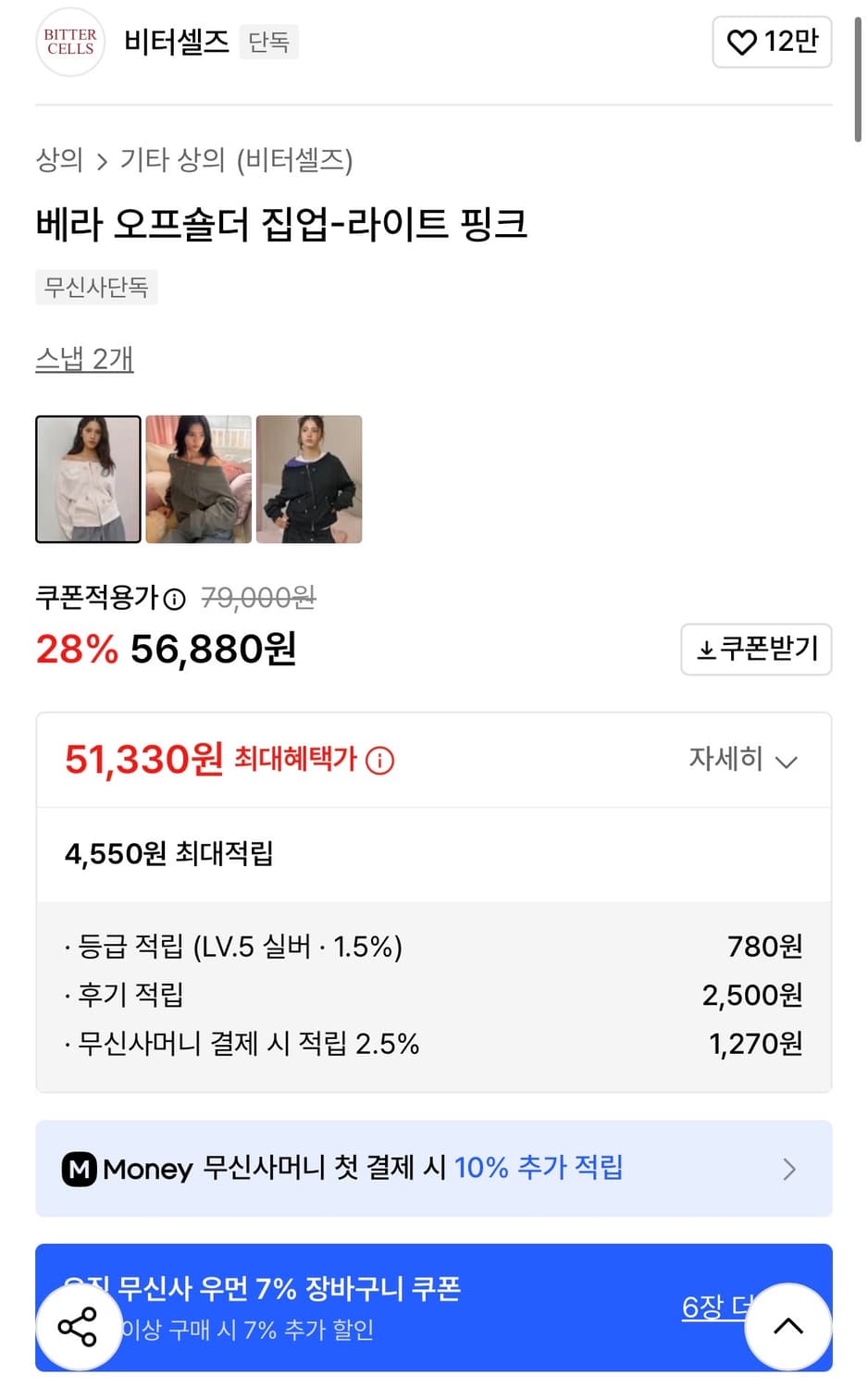Tap the 무신사단독 exclusive tag

coord(96,287)
